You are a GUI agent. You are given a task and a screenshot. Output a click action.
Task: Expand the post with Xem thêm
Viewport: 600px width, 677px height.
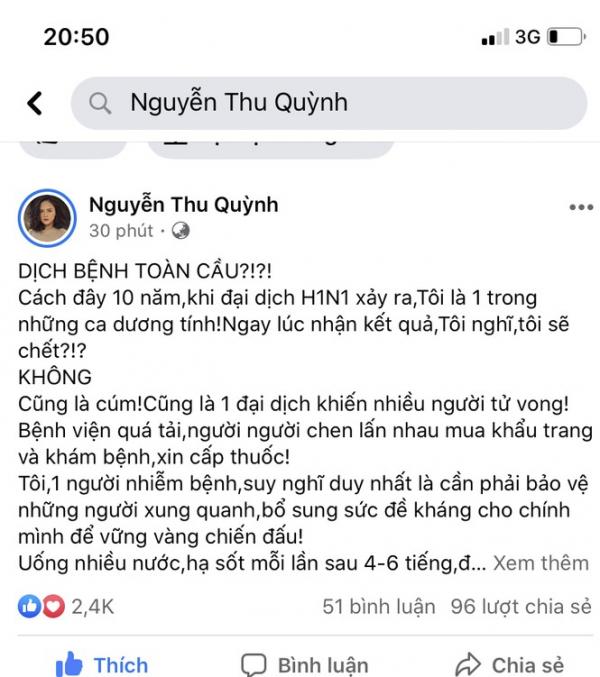(x=543, y=563)
